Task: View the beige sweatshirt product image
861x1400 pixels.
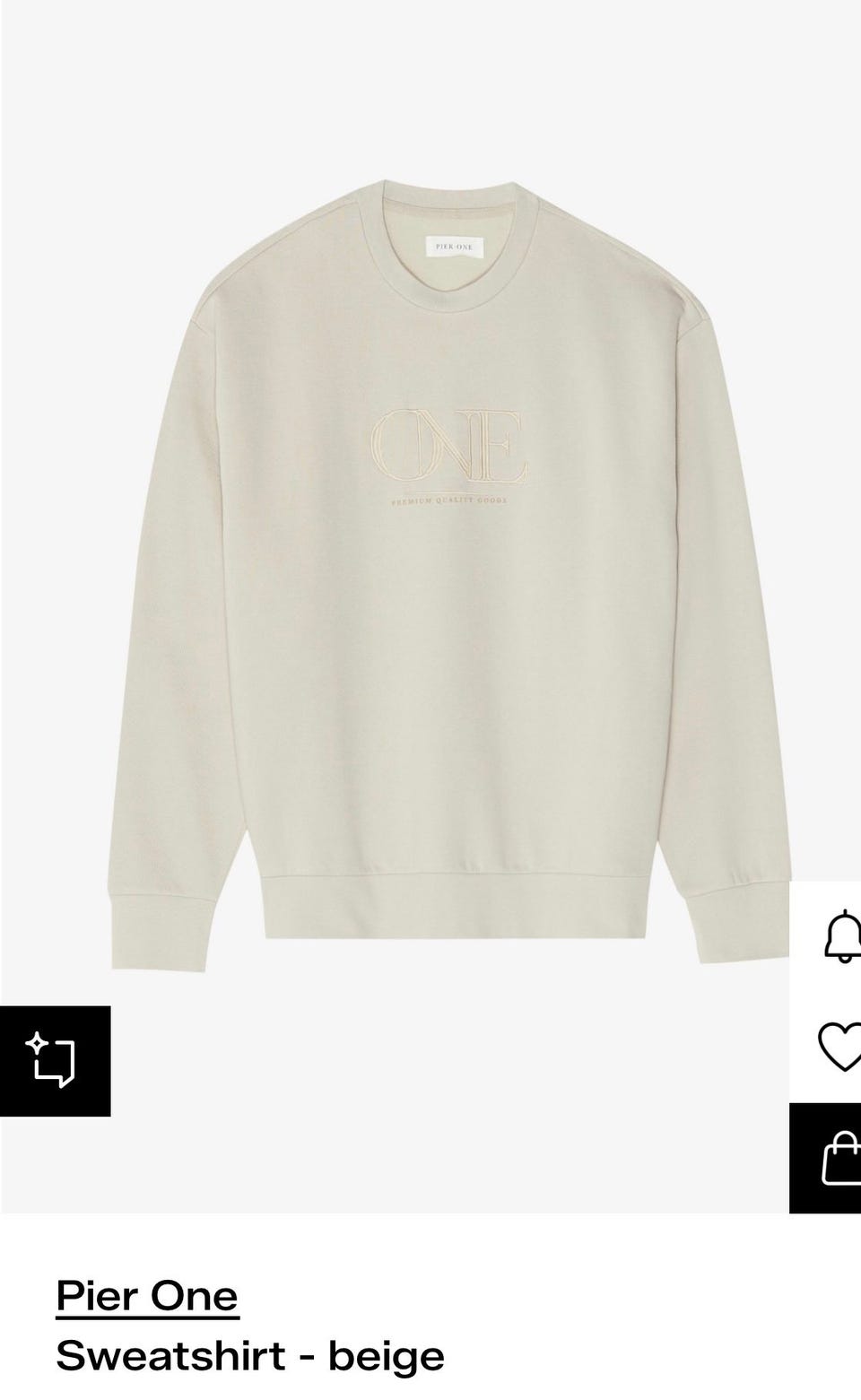Action: (x=448, y=574)
